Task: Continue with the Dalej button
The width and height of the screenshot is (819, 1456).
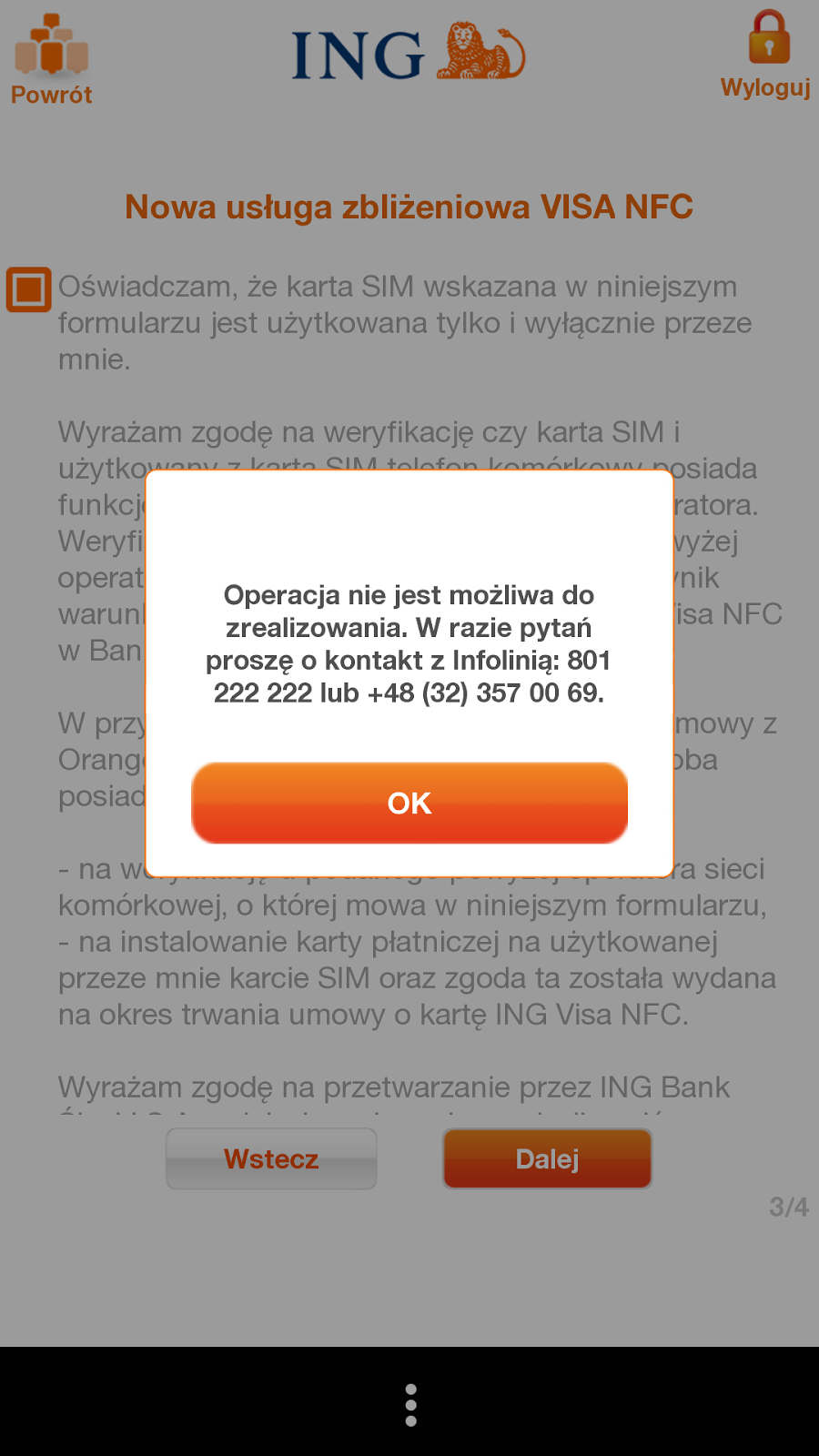Action: tap(548, 1158)
